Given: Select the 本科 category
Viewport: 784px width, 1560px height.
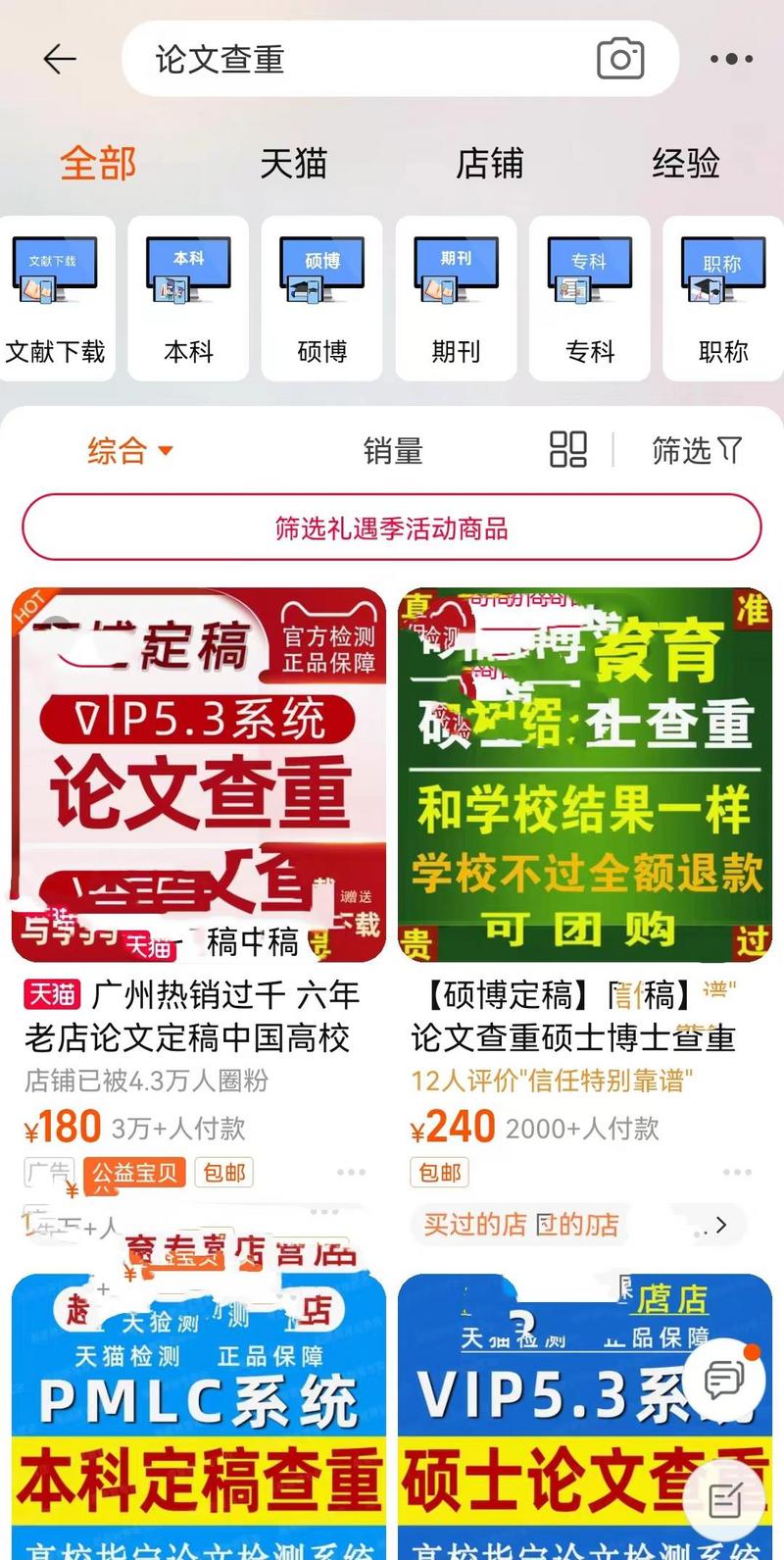Looking at the screenshot, I should tap(189, 298).
